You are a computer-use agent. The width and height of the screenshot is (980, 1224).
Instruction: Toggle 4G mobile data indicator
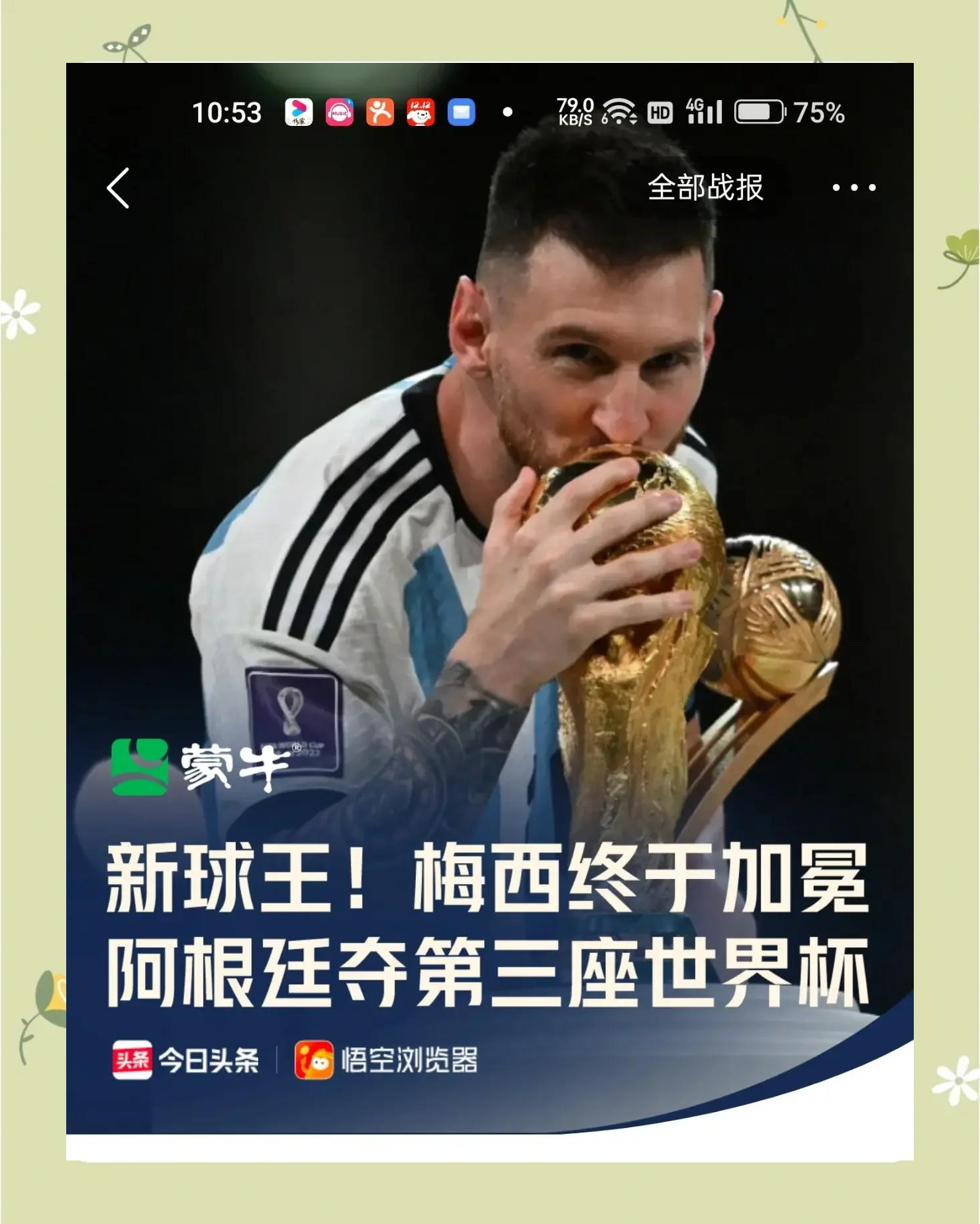click(704, 113)
